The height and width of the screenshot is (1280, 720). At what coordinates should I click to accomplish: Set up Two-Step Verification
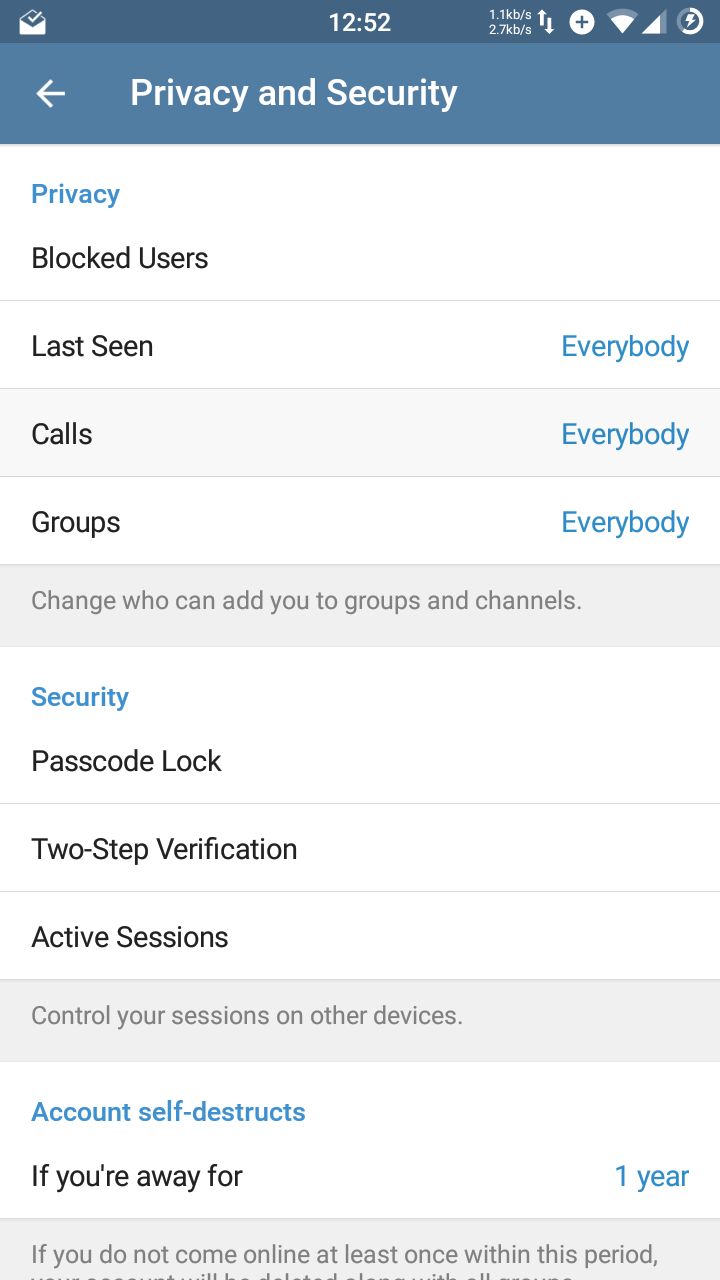pos(165,849)
